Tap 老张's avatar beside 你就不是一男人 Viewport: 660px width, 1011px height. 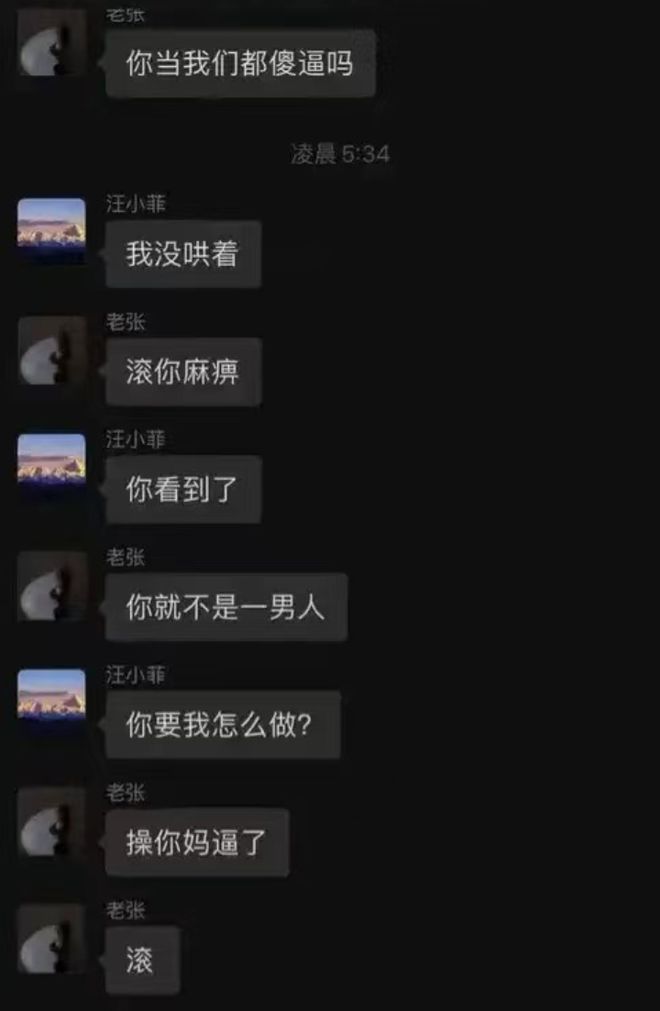click(x=52, y=585)
